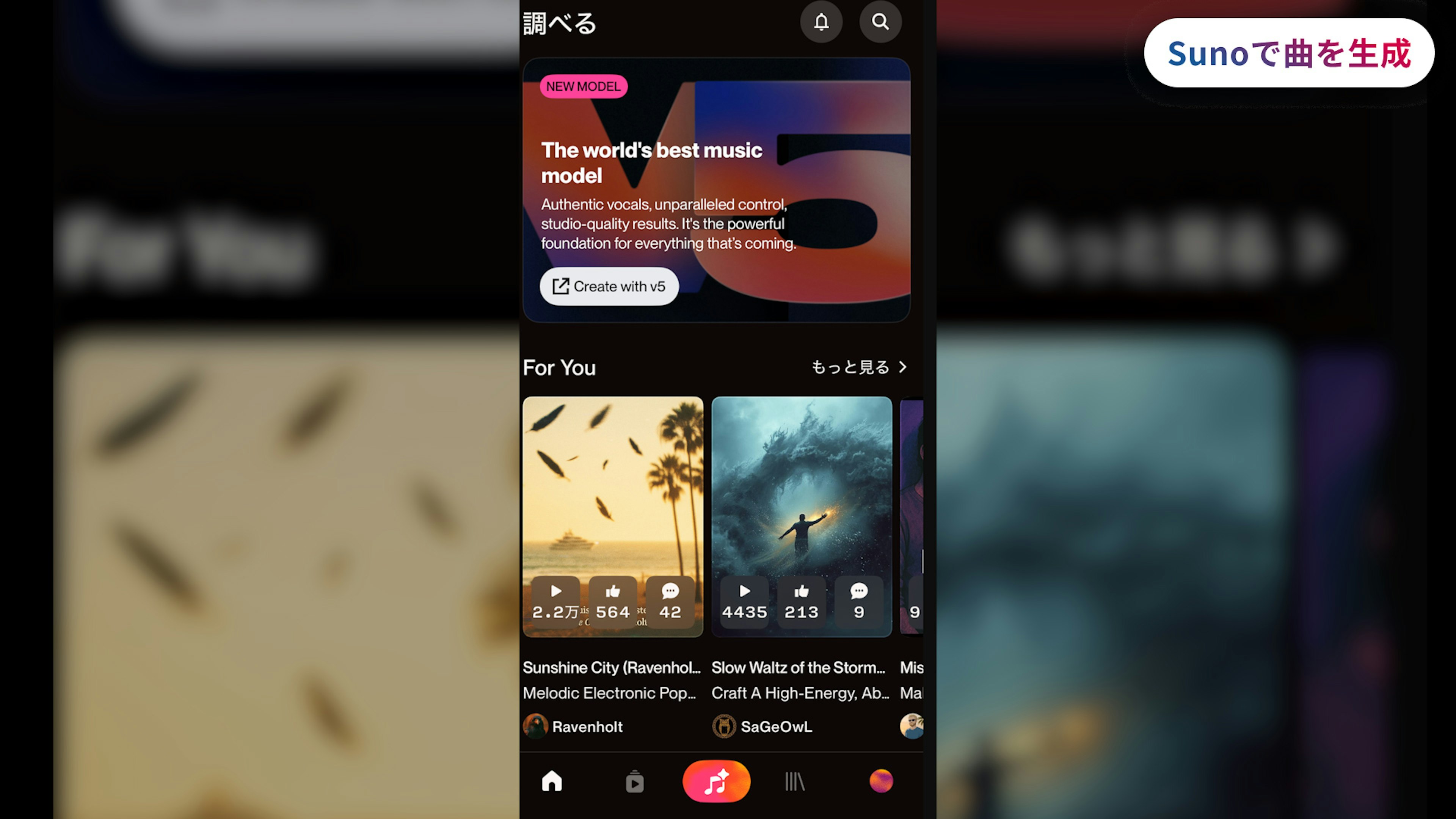1456x819 pixels.
Task: Switch to the Library tab
Action: click(x=794, y=782)
